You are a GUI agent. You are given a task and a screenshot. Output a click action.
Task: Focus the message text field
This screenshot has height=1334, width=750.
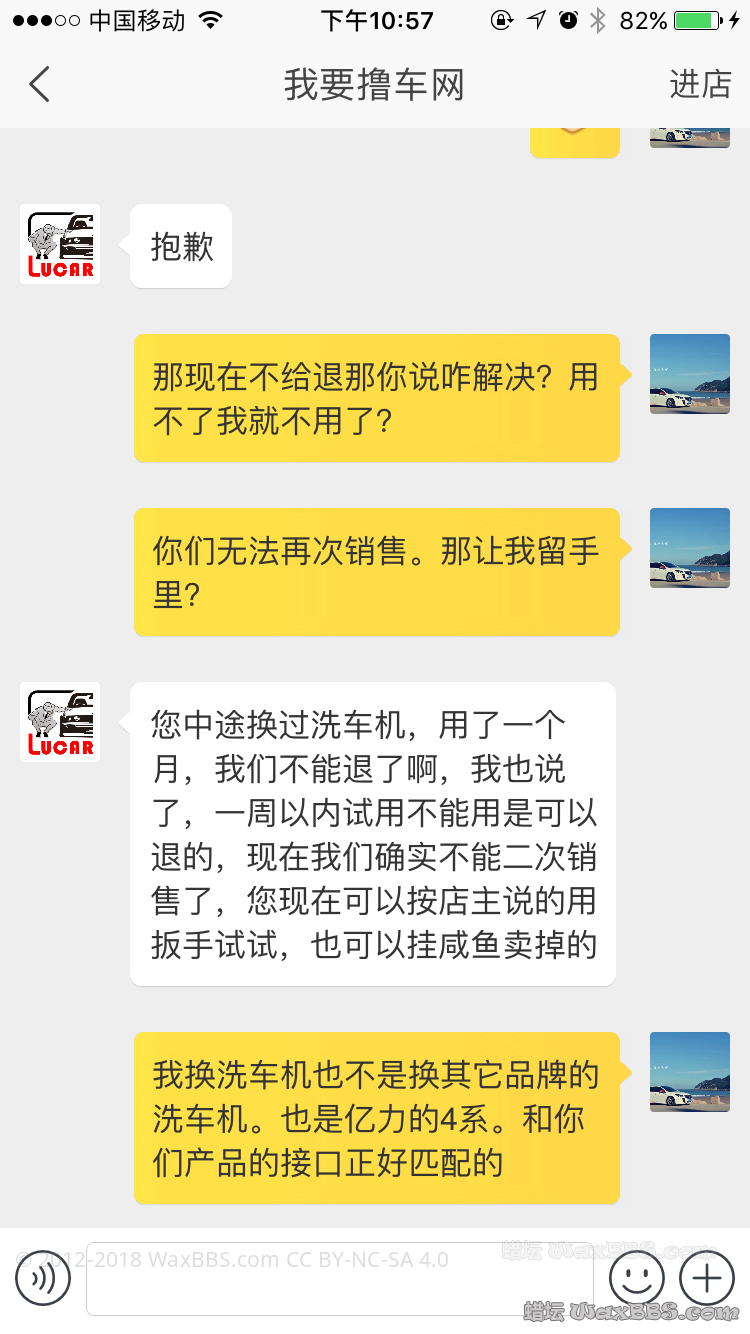click(340, 1279)
